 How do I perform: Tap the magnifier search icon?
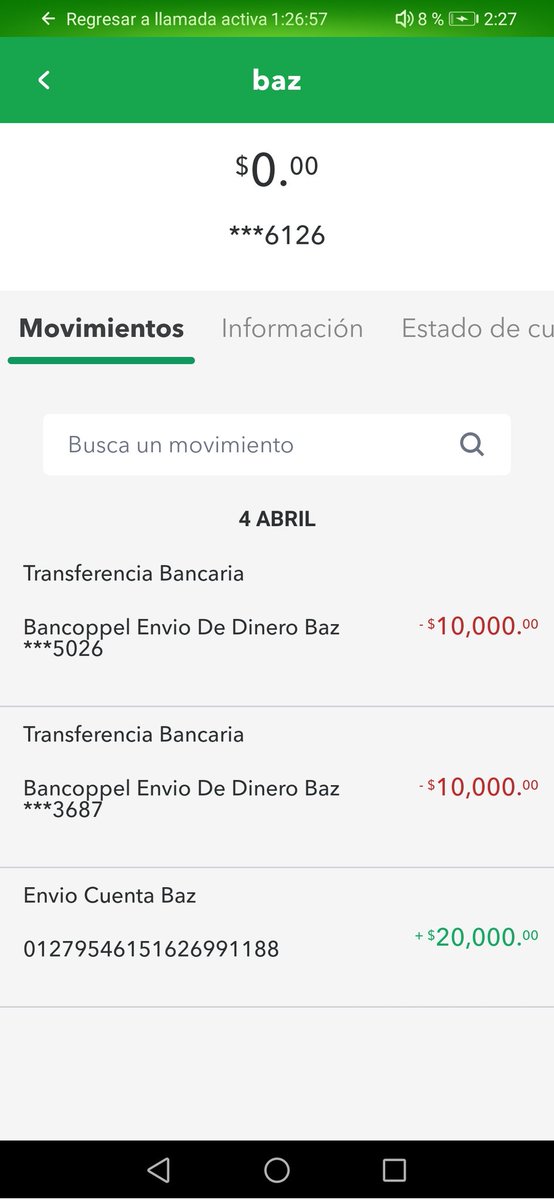coord(472,444)
